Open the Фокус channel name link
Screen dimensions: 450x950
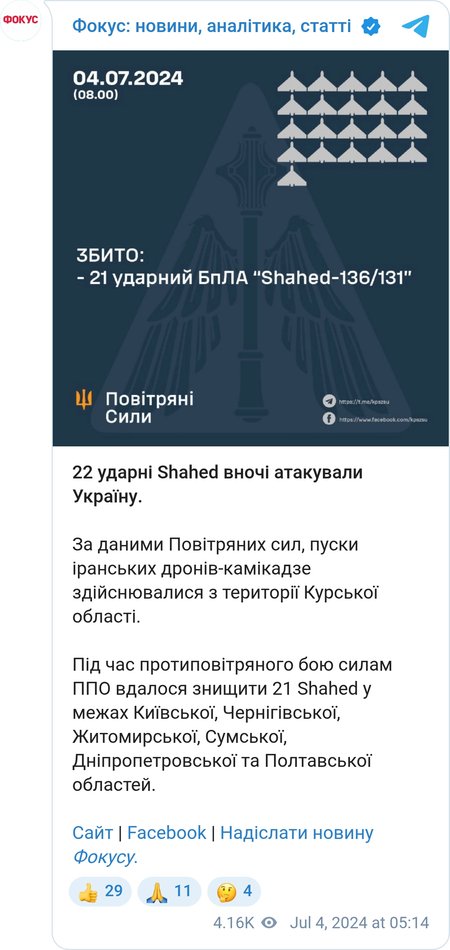coord(211,26)
